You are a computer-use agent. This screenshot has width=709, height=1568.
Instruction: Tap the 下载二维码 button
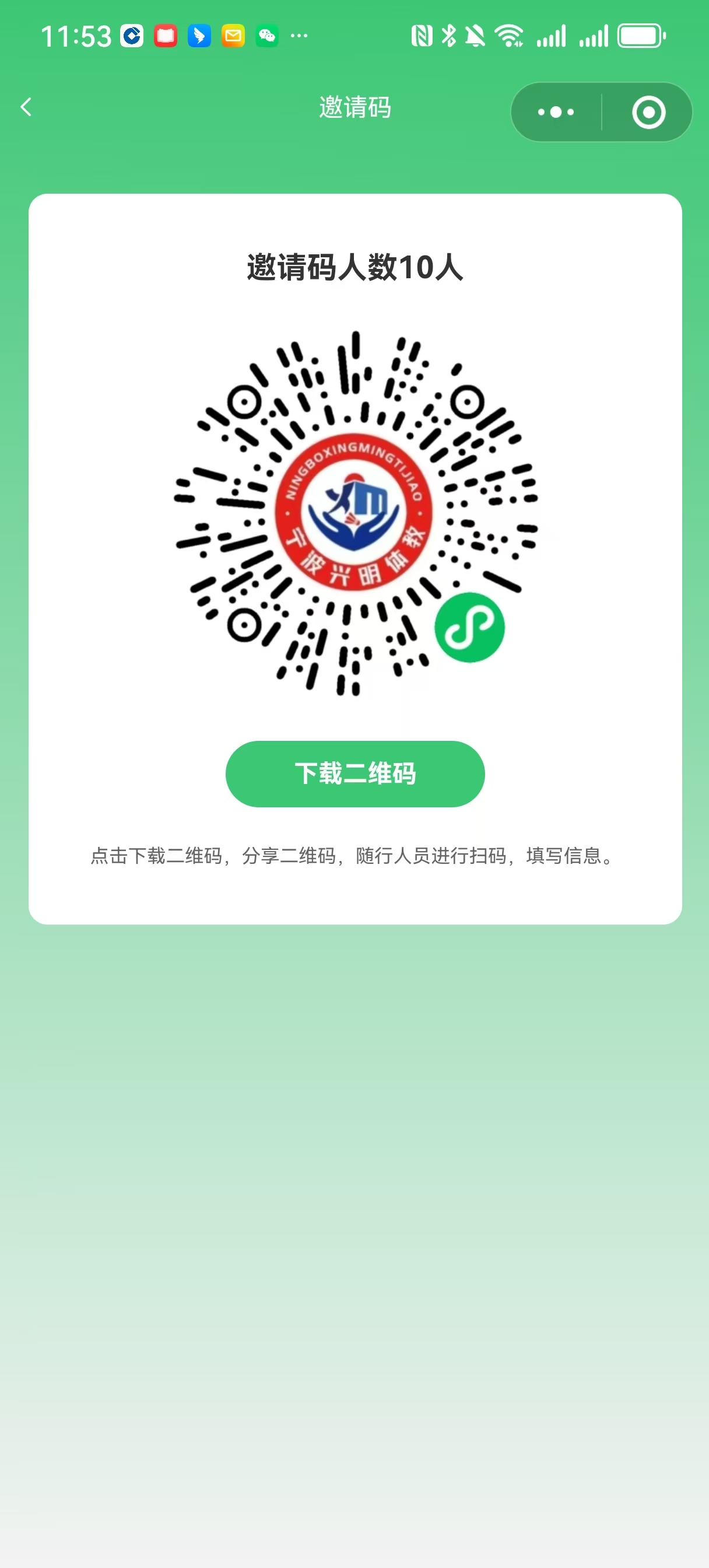355,773
